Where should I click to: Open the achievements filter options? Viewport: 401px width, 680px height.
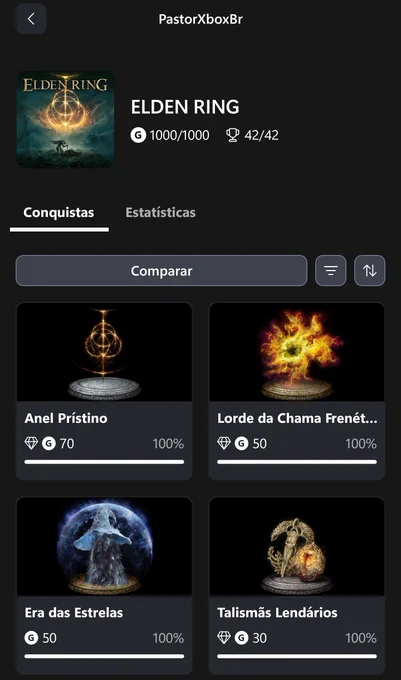coord(331,271)
